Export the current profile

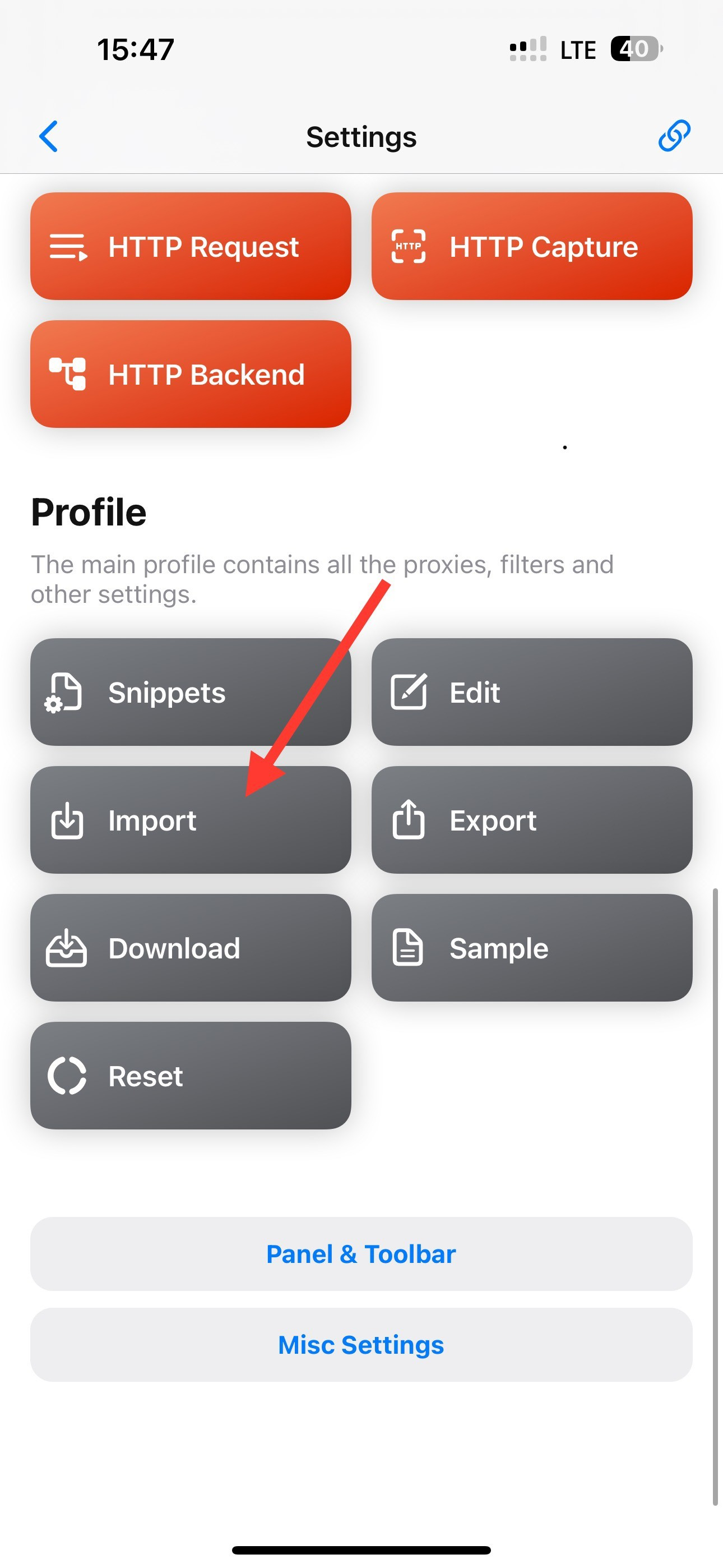click(x=531, y=820)
